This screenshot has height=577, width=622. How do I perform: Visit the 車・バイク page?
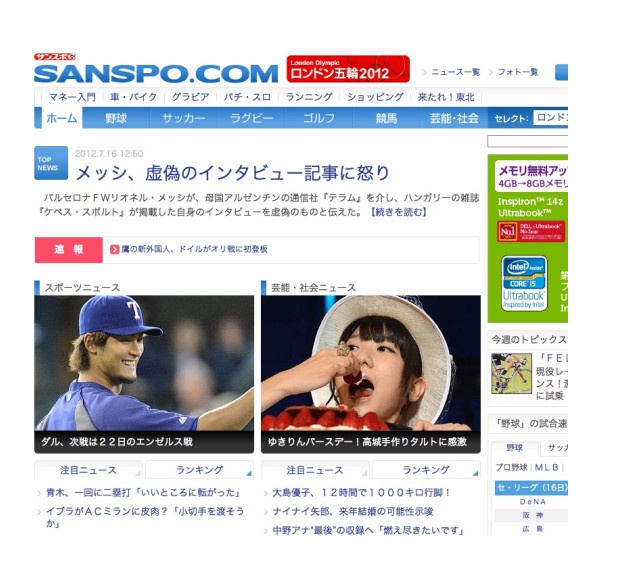[x=132, y=97]
